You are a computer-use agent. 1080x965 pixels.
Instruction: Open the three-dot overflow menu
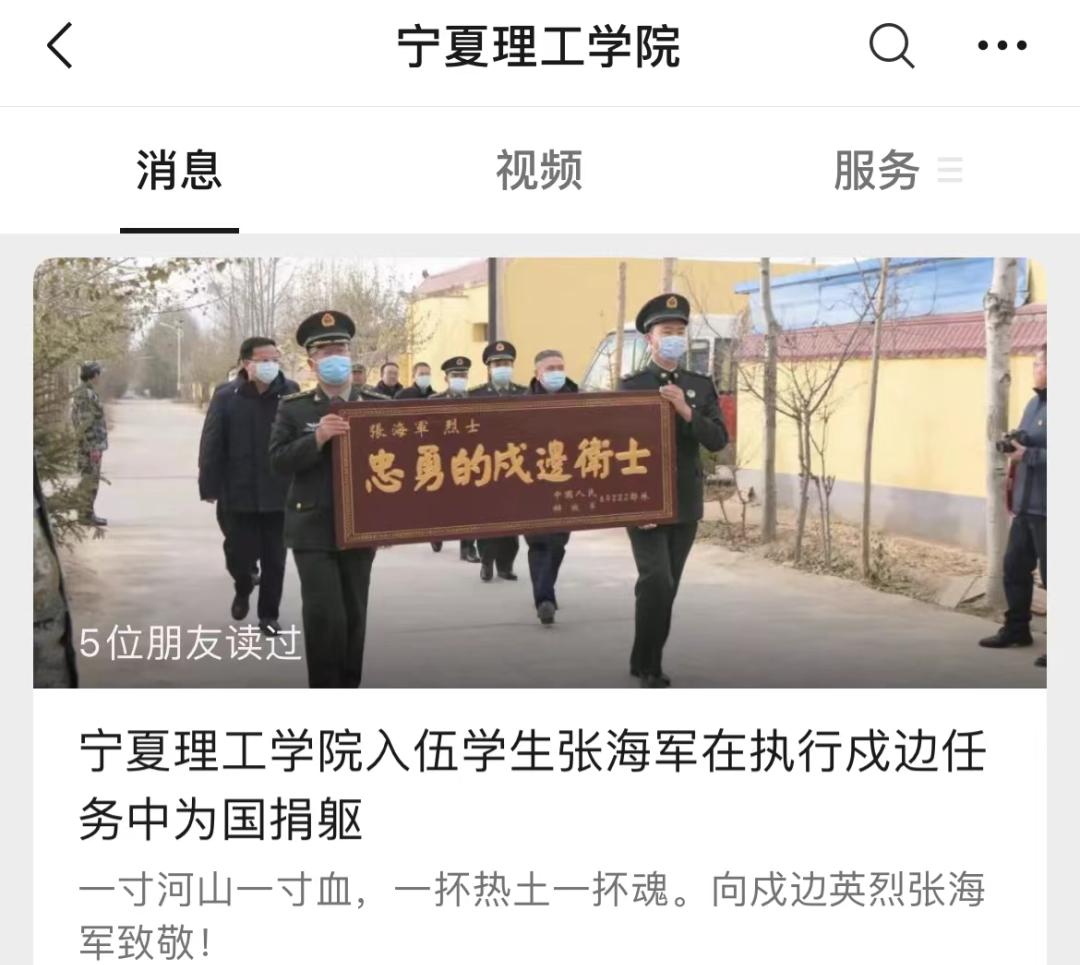[1001, 46]
